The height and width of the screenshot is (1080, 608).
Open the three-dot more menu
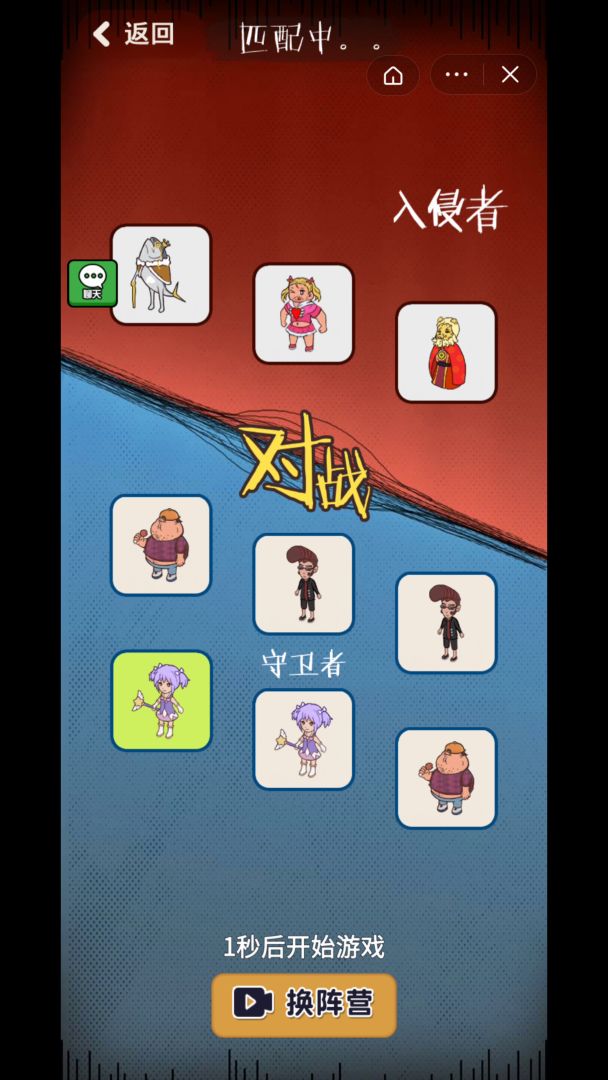coord(457,75)
